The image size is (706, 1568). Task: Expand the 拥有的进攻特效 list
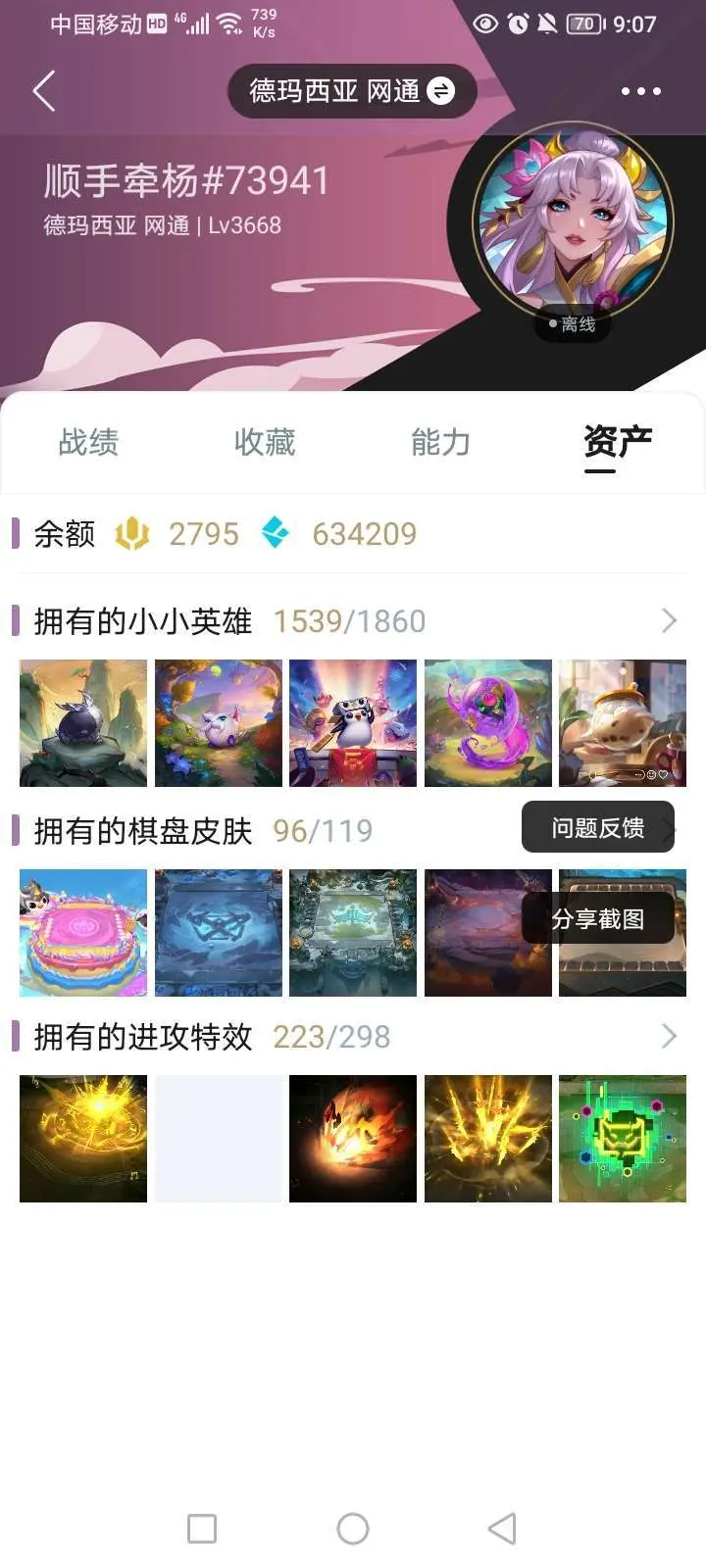tap(669, 1036)
